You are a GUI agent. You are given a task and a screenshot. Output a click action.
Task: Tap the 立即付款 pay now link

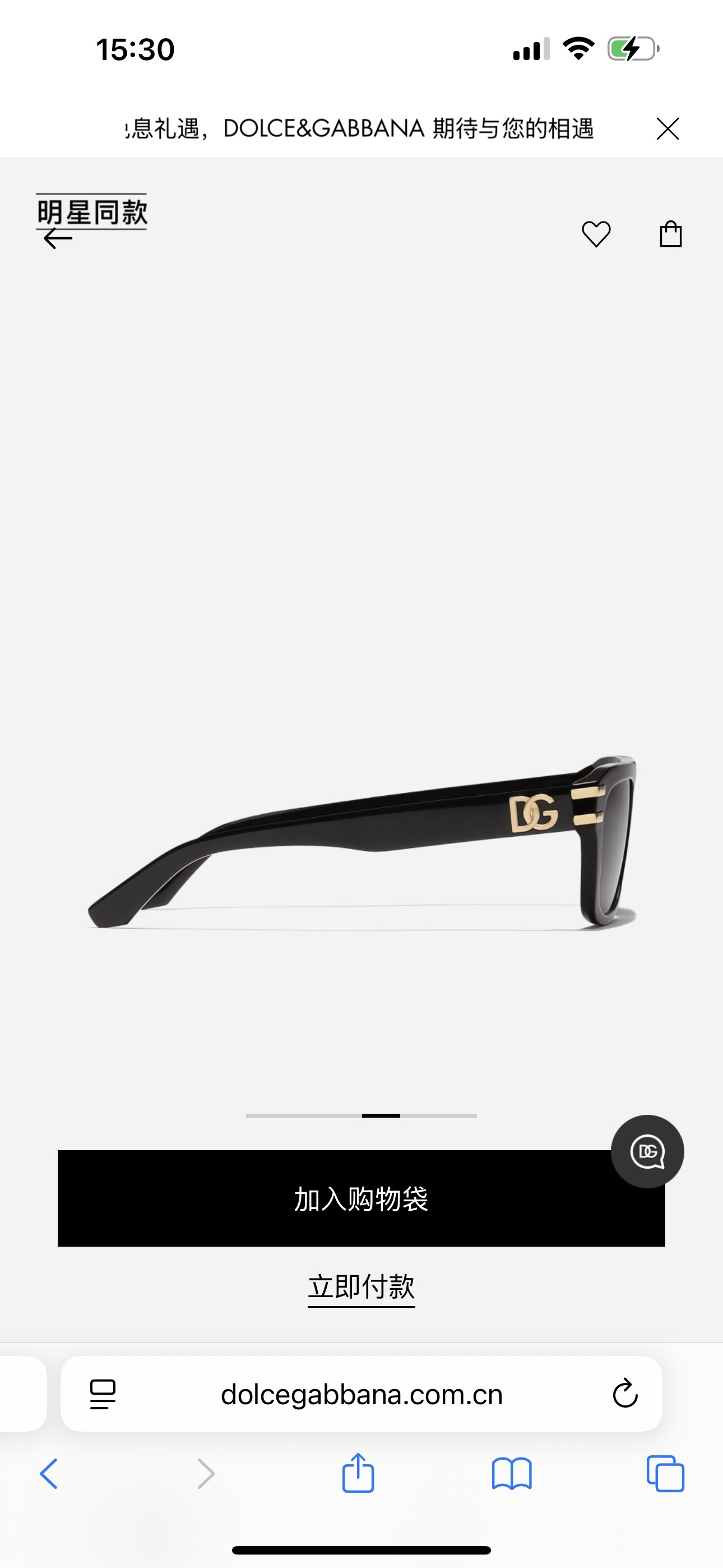click(x=361, y=1287)
